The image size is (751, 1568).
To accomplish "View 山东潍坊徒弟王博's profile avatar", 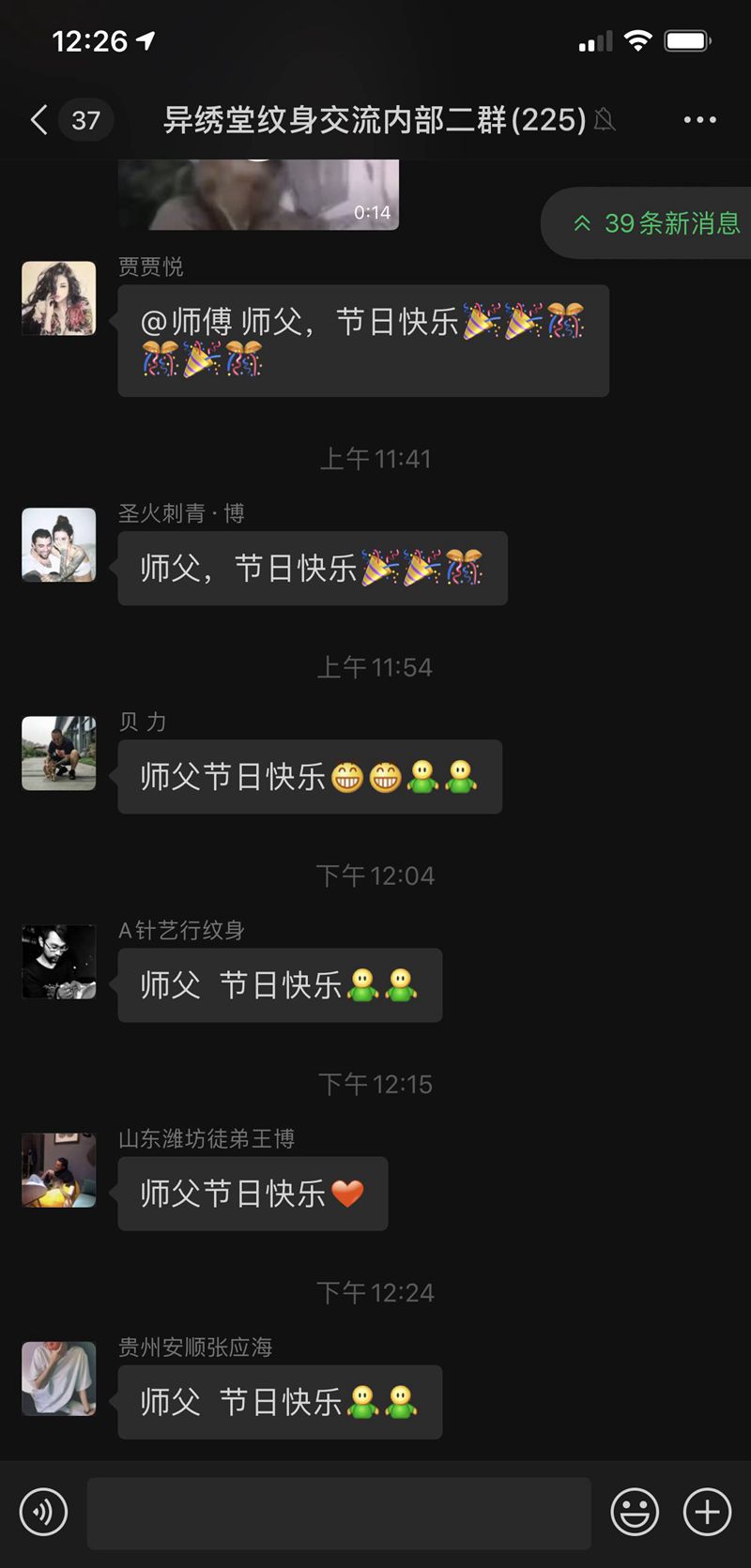I will pyautogui.click(x=59, y=1170).
